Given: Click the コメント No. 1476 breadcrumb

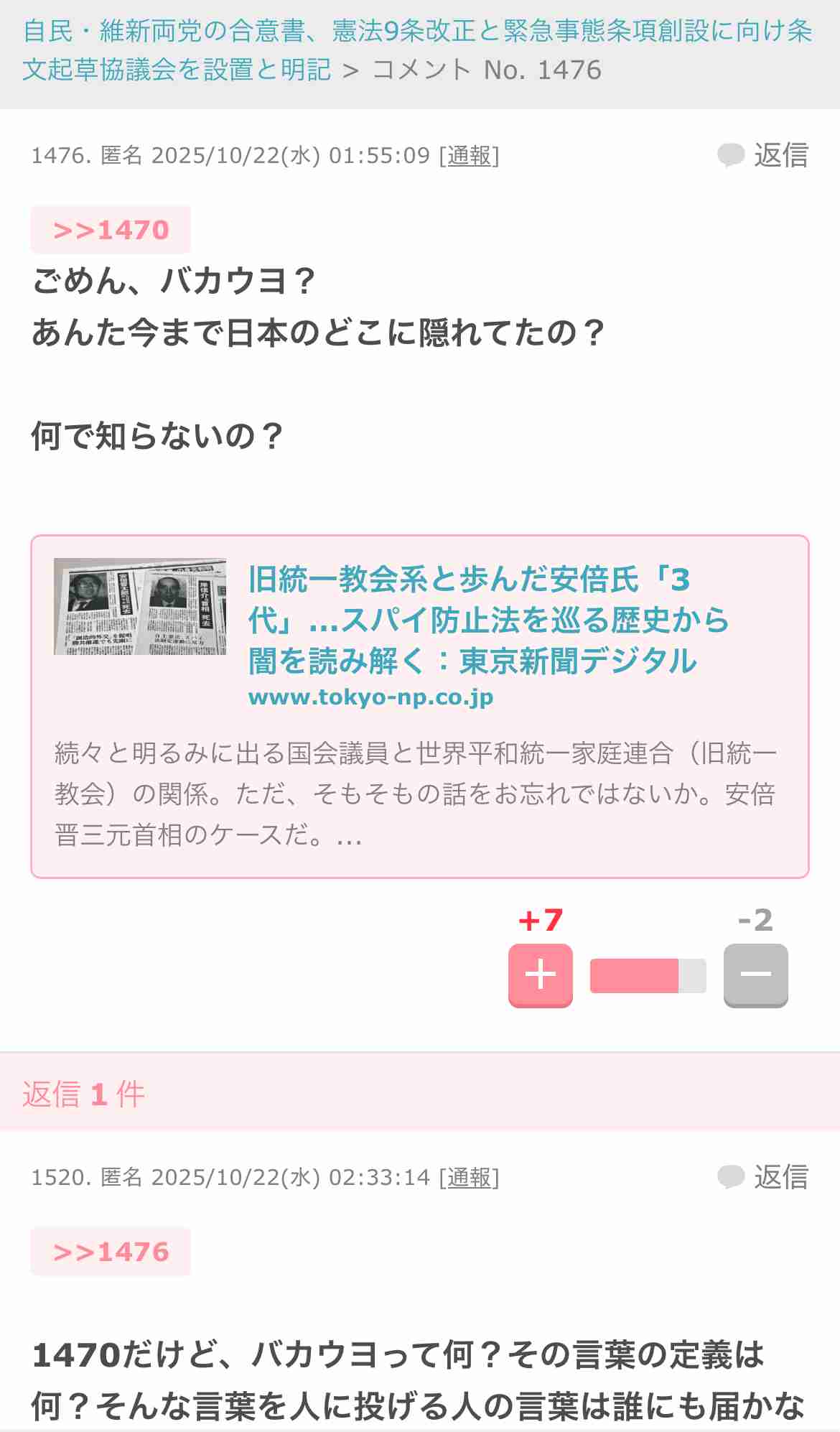Looking at the screenshot, I should [488, 70].
